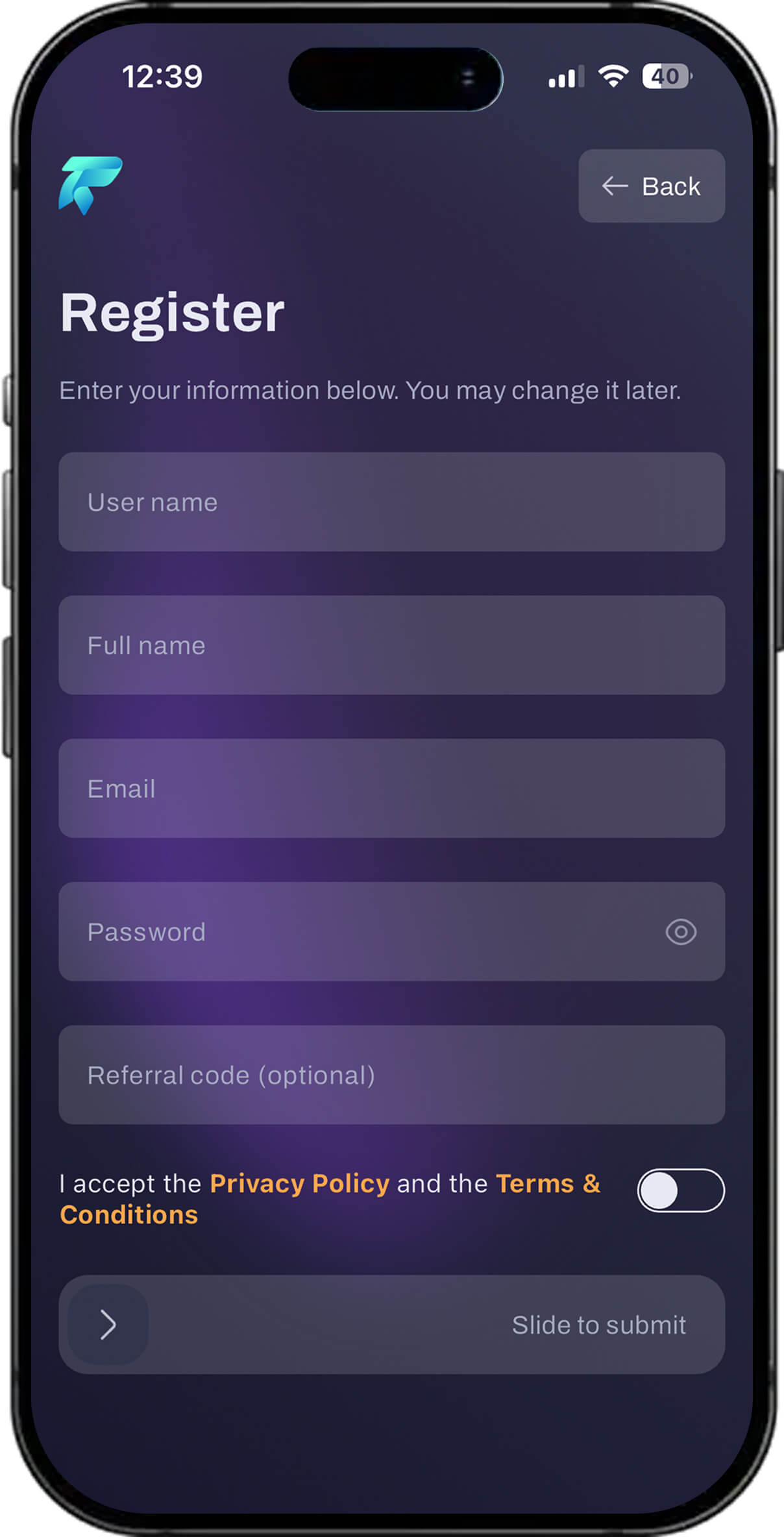This screenshot has height=1537, width=784.
Task: Enter the Referral code (optional) field
Action: pyautogui.click(x=391, y=1076)
